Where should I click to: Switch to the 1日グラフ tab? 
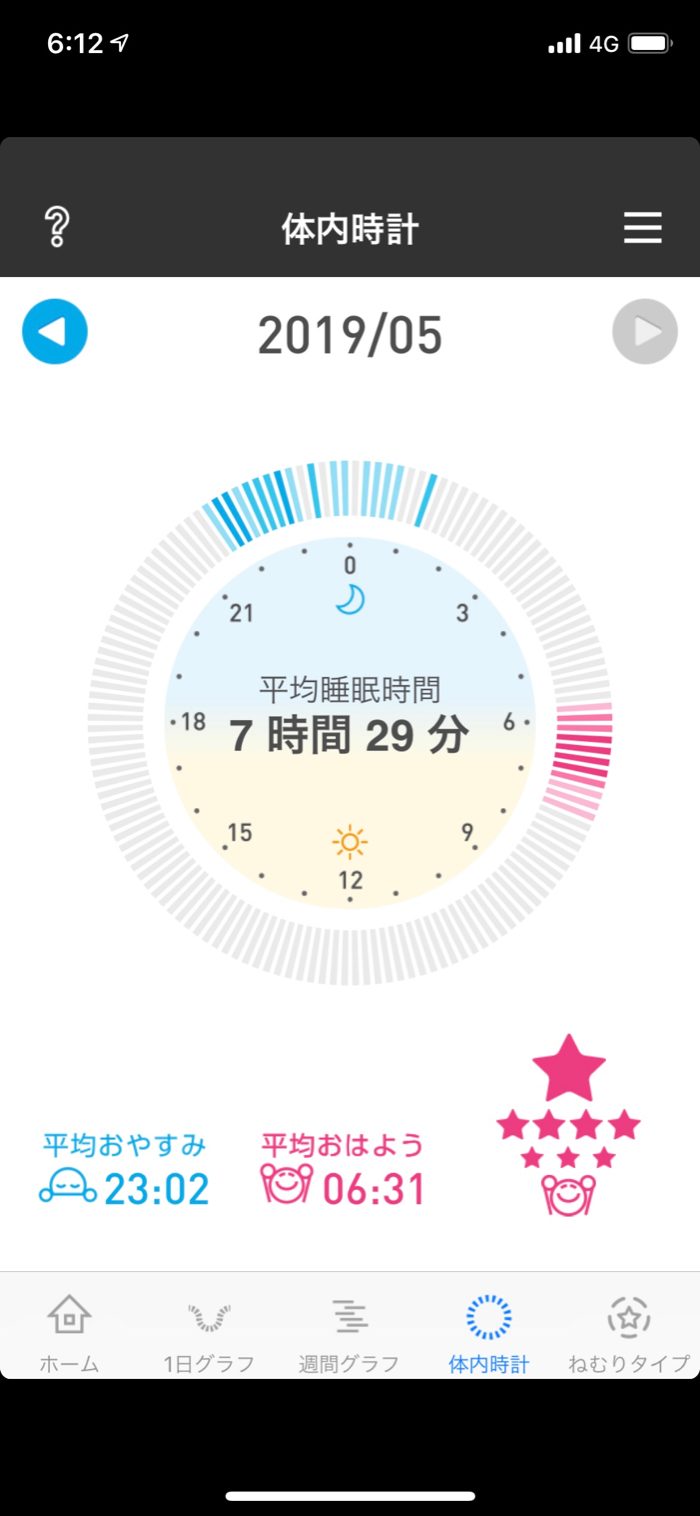tap(209, 1332)
